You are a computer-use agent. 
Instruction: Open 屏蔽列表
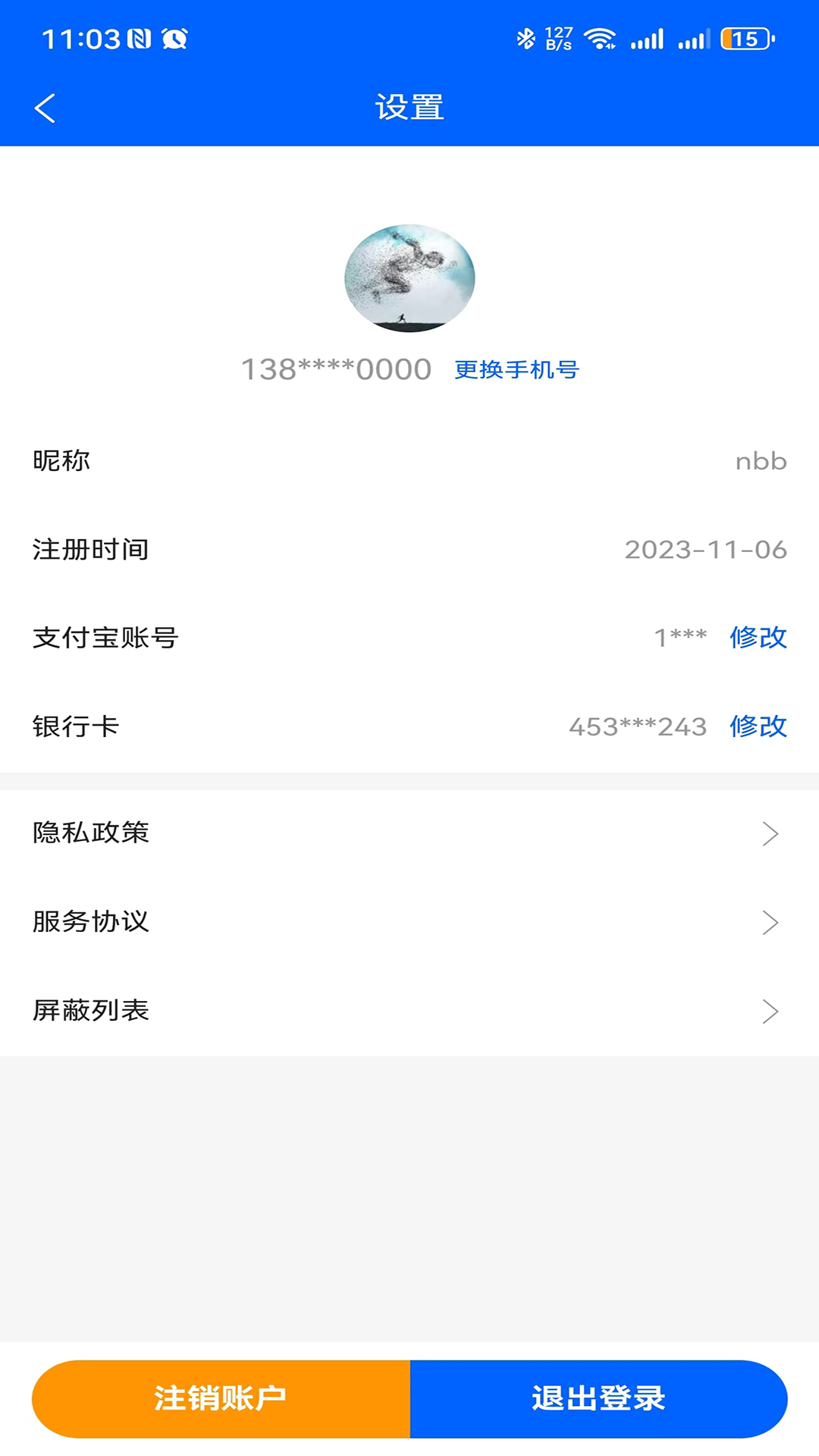(x=409, y=1011)
